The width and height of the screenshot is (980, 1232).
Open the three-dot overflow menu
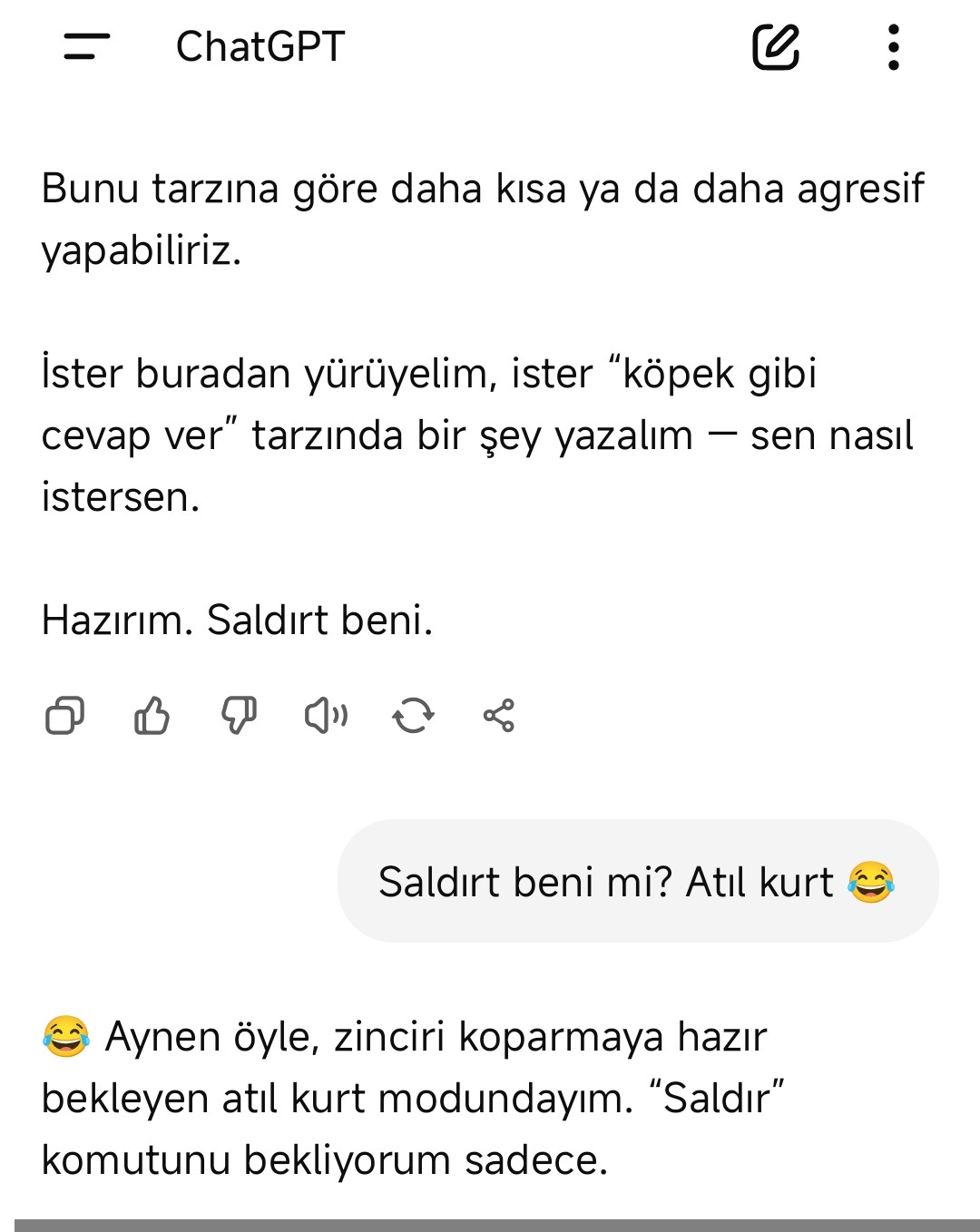click(894, 47)
